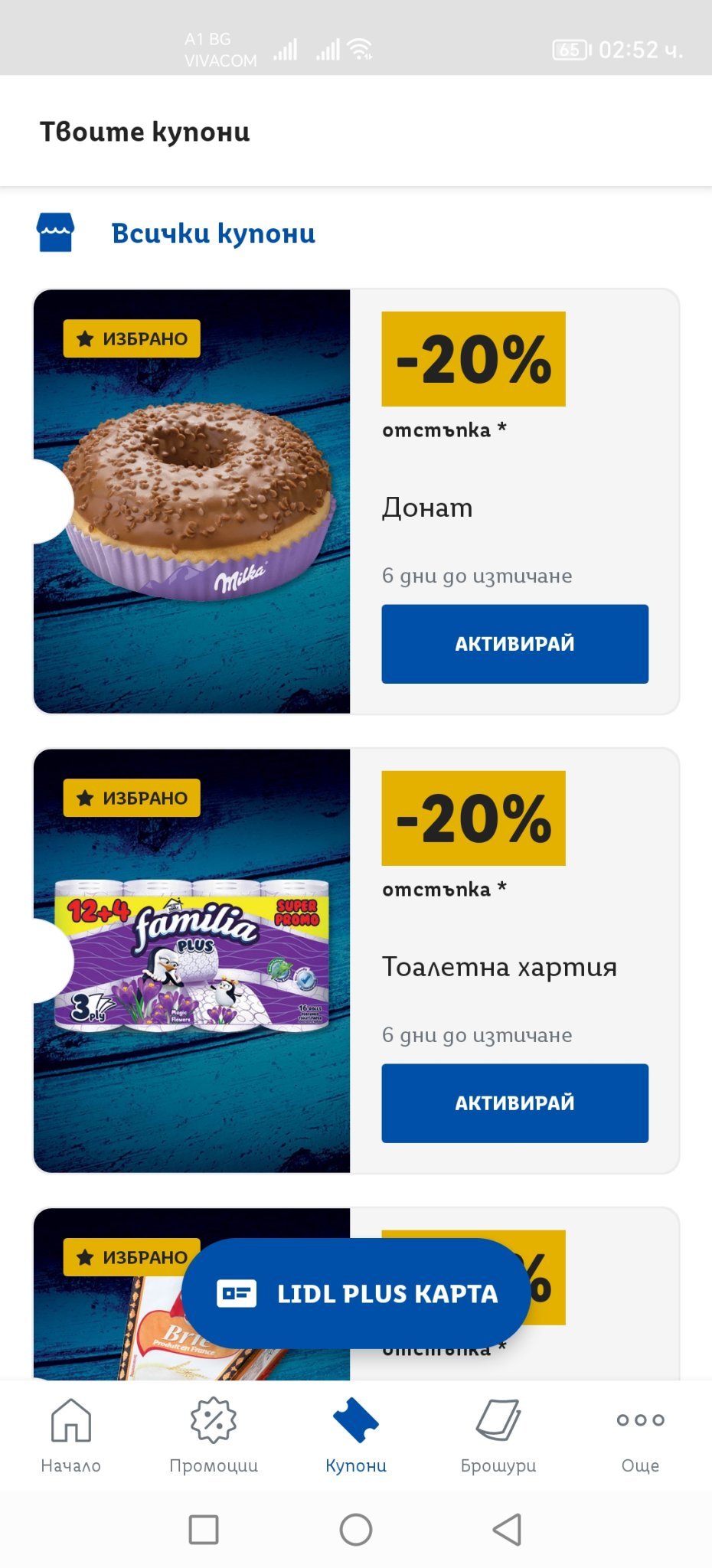Screen dimensions: 712x1568
Task: Show more options under Още
Action: tap(640, 1436)
